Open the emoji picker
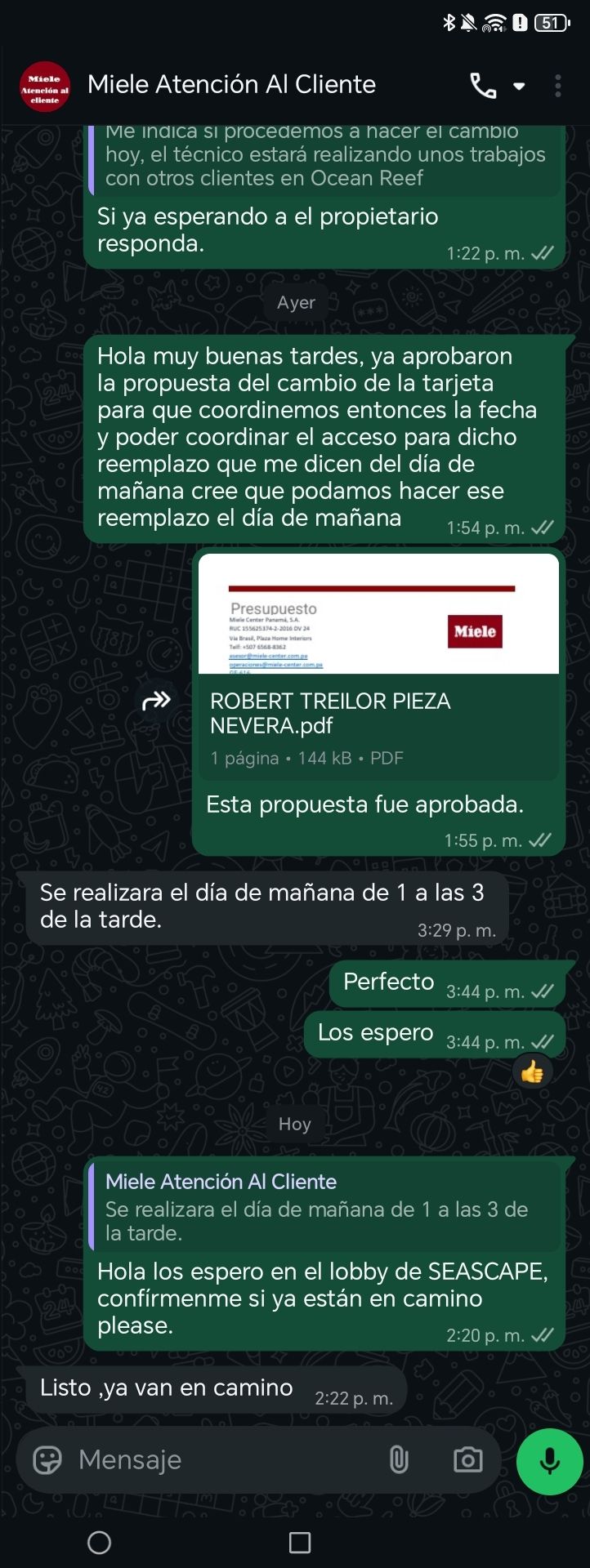Image resolution: width=590 pixels, height=1568 pixels. (x=47, y=1459)
